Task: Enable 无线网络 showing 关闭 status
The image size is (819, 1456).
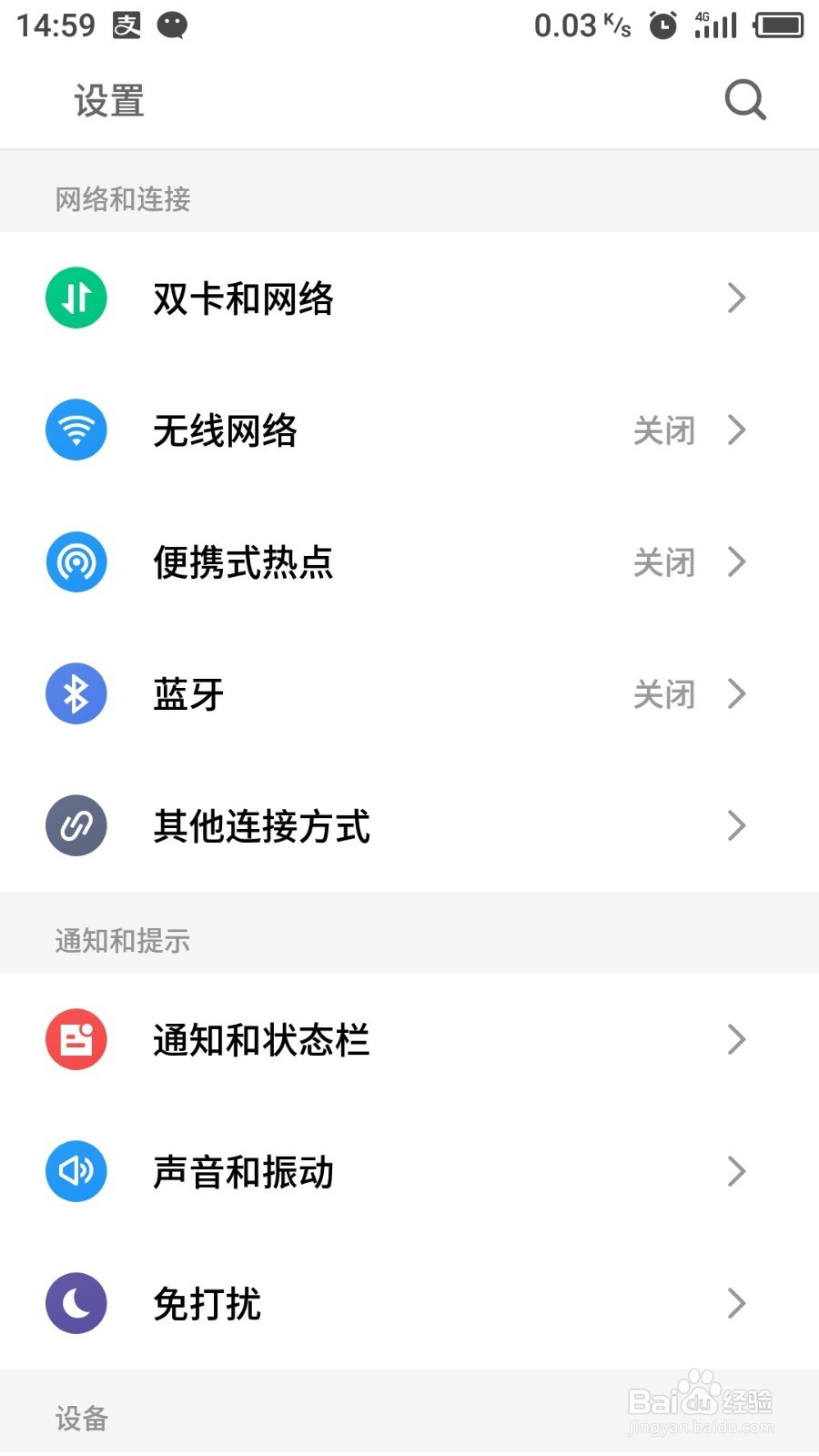Action: coord(664,431)
